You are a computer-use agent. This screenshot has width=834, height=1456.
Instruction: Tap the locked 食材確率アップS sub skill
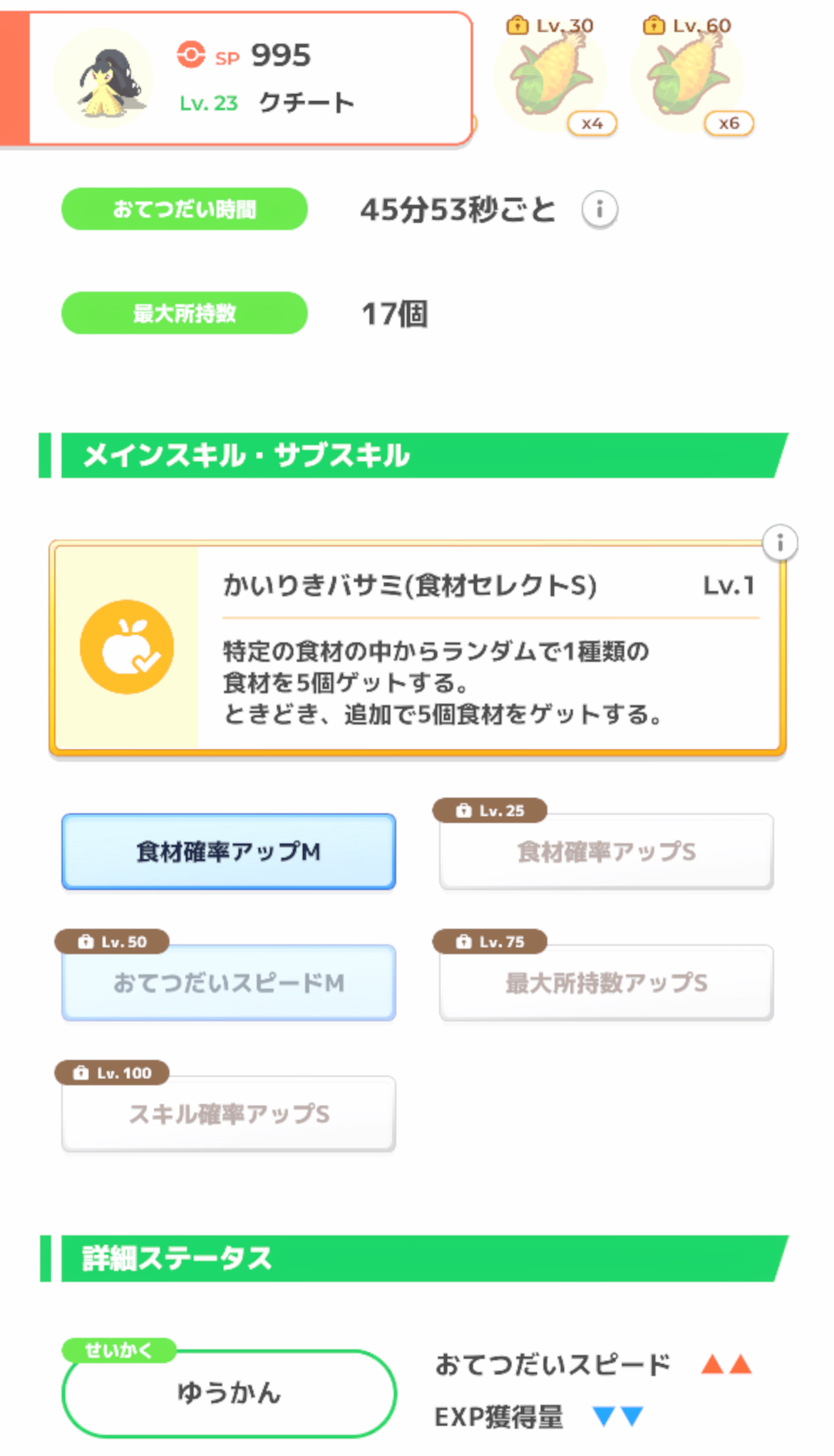[x=607, y=852]
